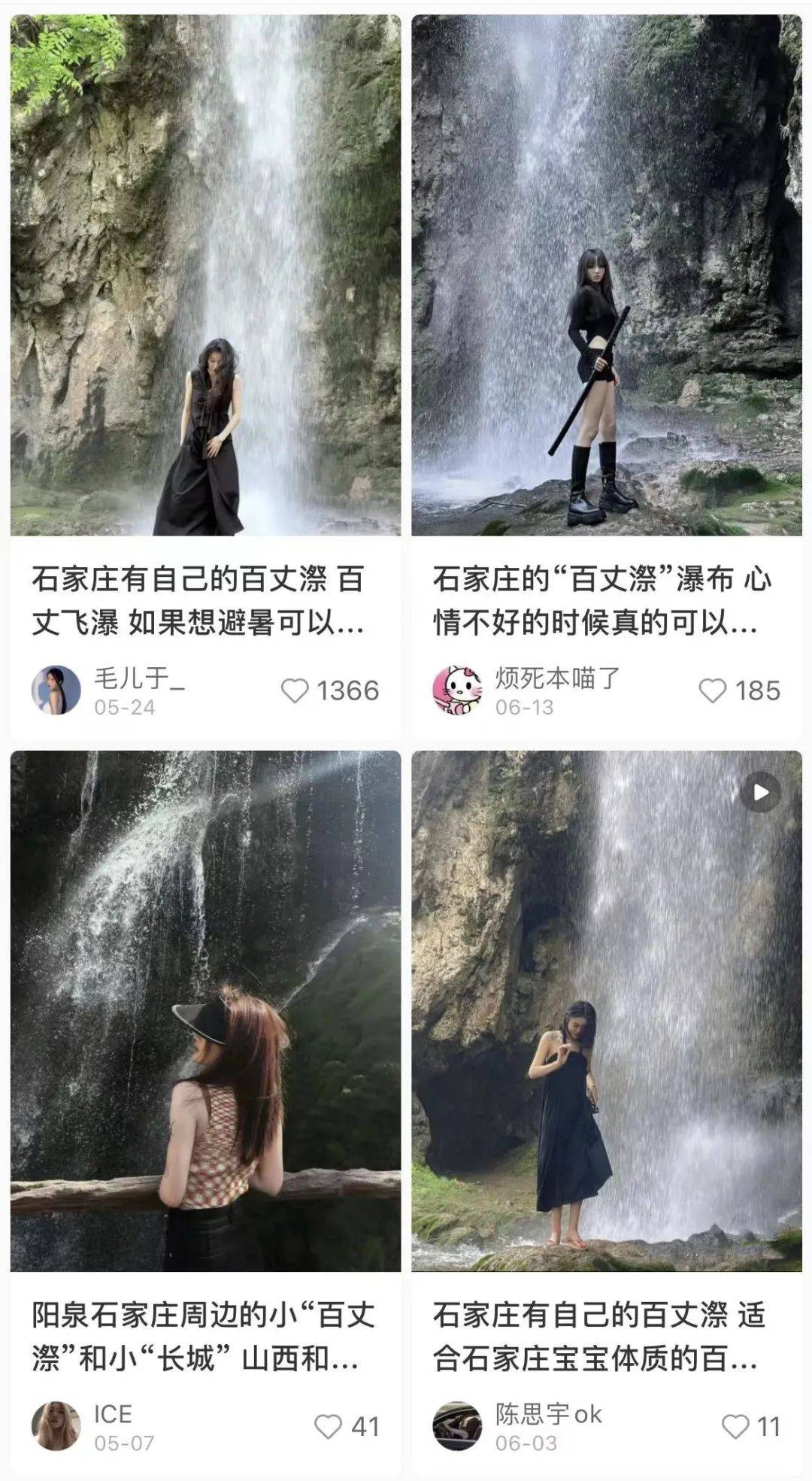Open ICE's post about 阳泉石家庄周边
The height and width of the screenshot is (1481, 812).
(205, 1011)
